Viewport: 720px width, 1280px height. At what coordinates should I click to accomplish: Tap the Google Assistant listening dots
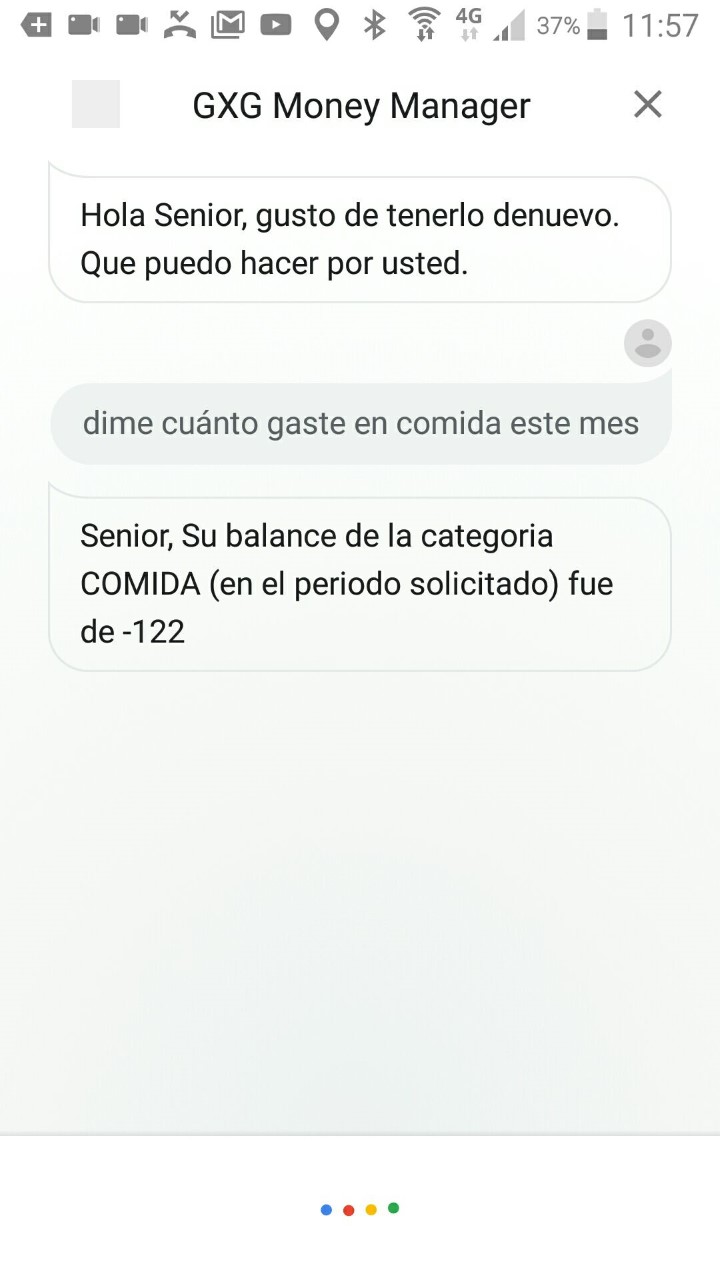coord(360,1209)
